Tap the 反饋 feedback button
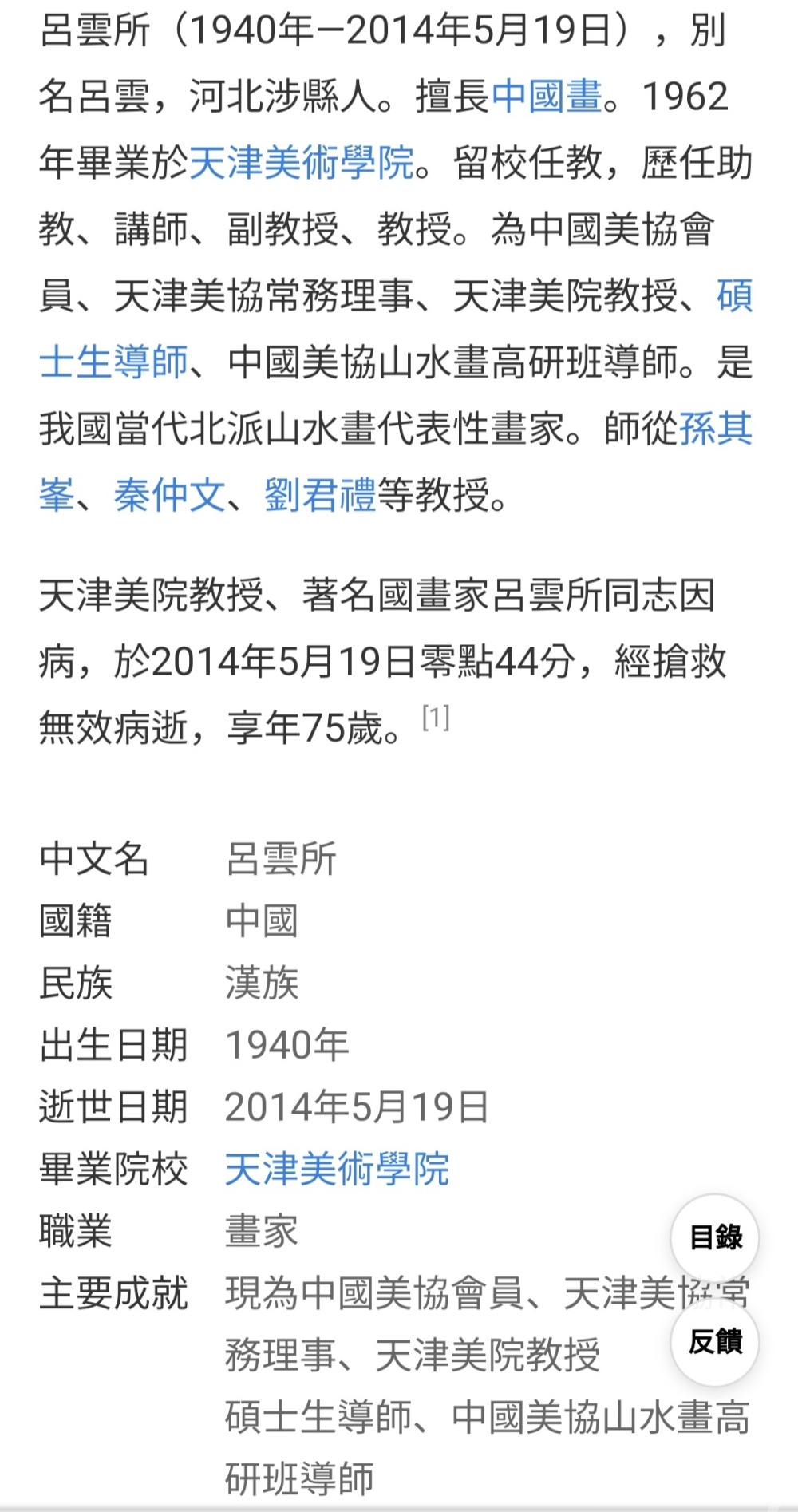 tap(715, 1342)
